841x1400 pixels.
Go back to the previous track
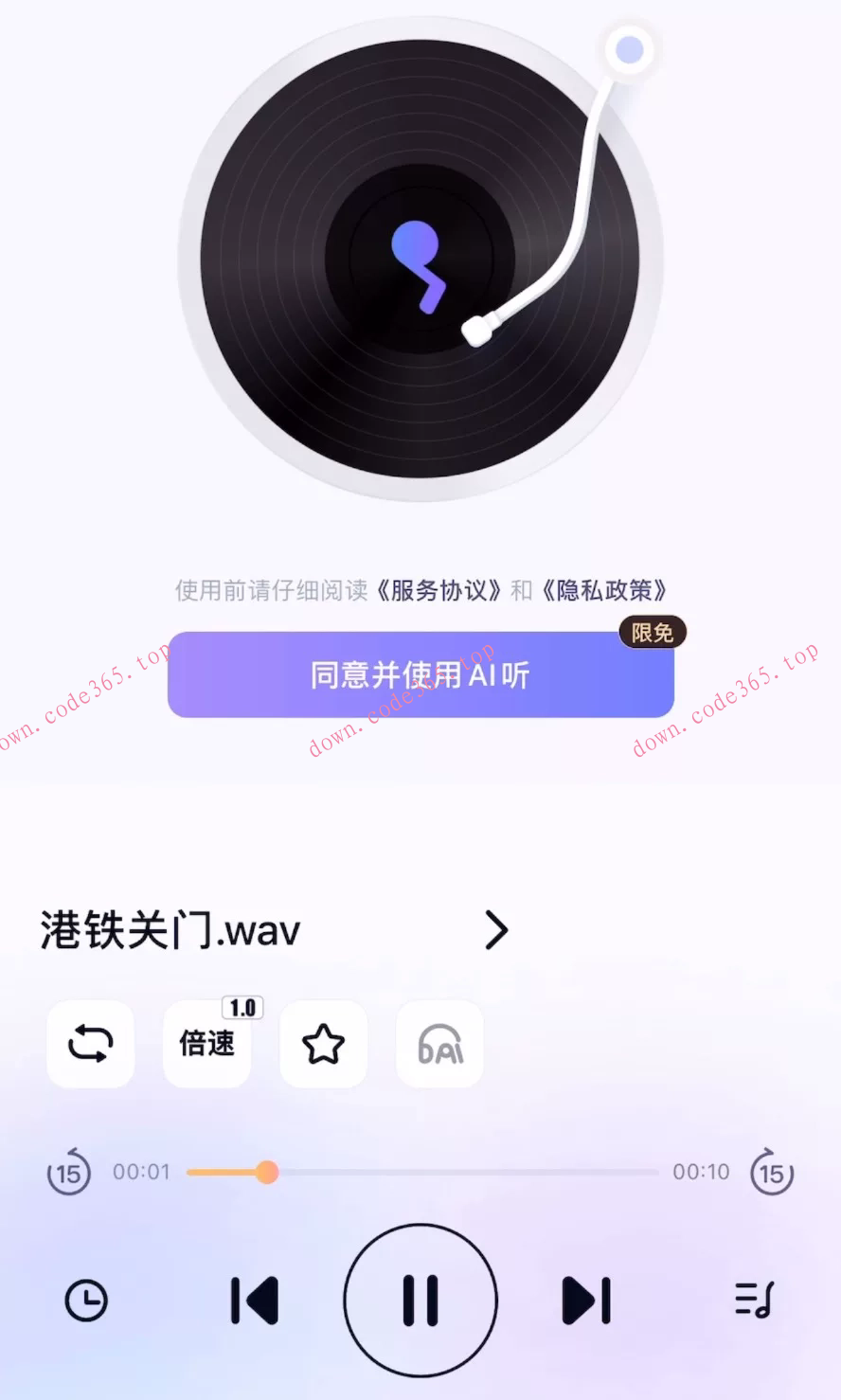254,1300
